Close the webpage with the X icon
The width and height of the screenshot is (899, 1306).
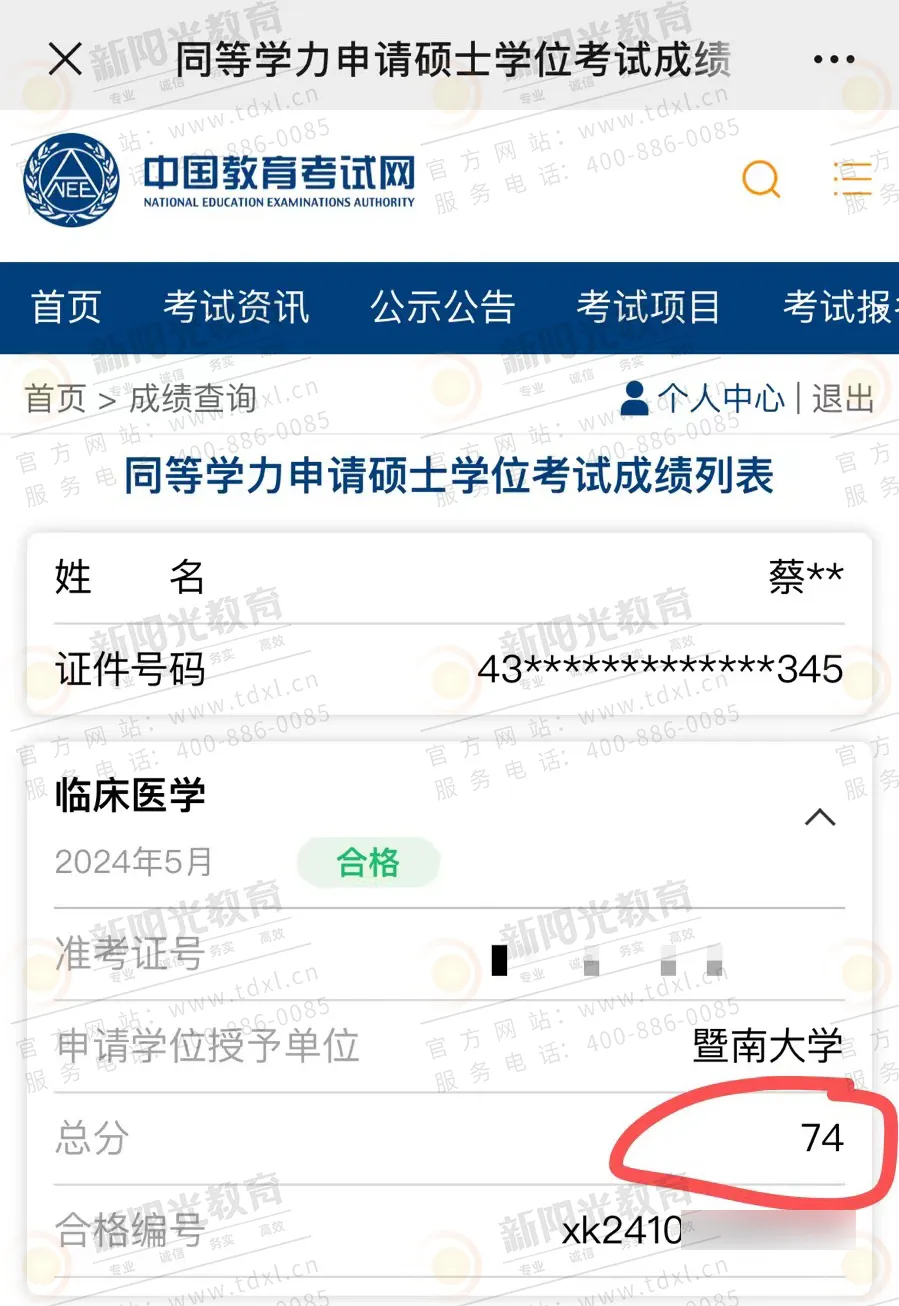click(65, 60)
